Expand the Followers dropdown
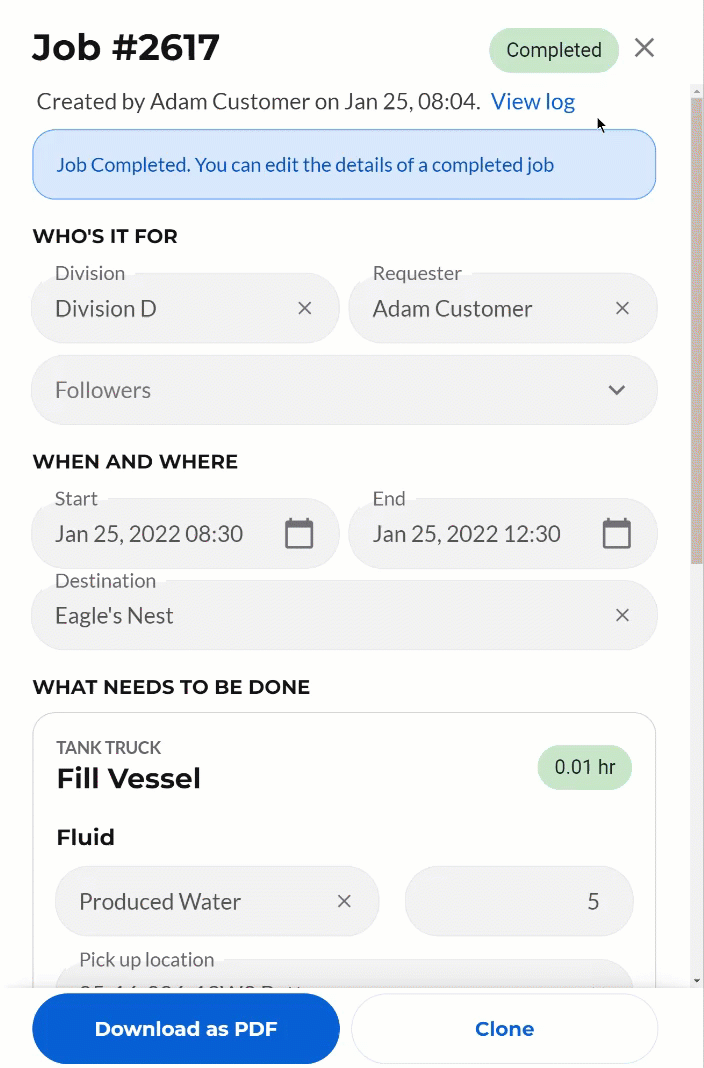 pos(616,390)
